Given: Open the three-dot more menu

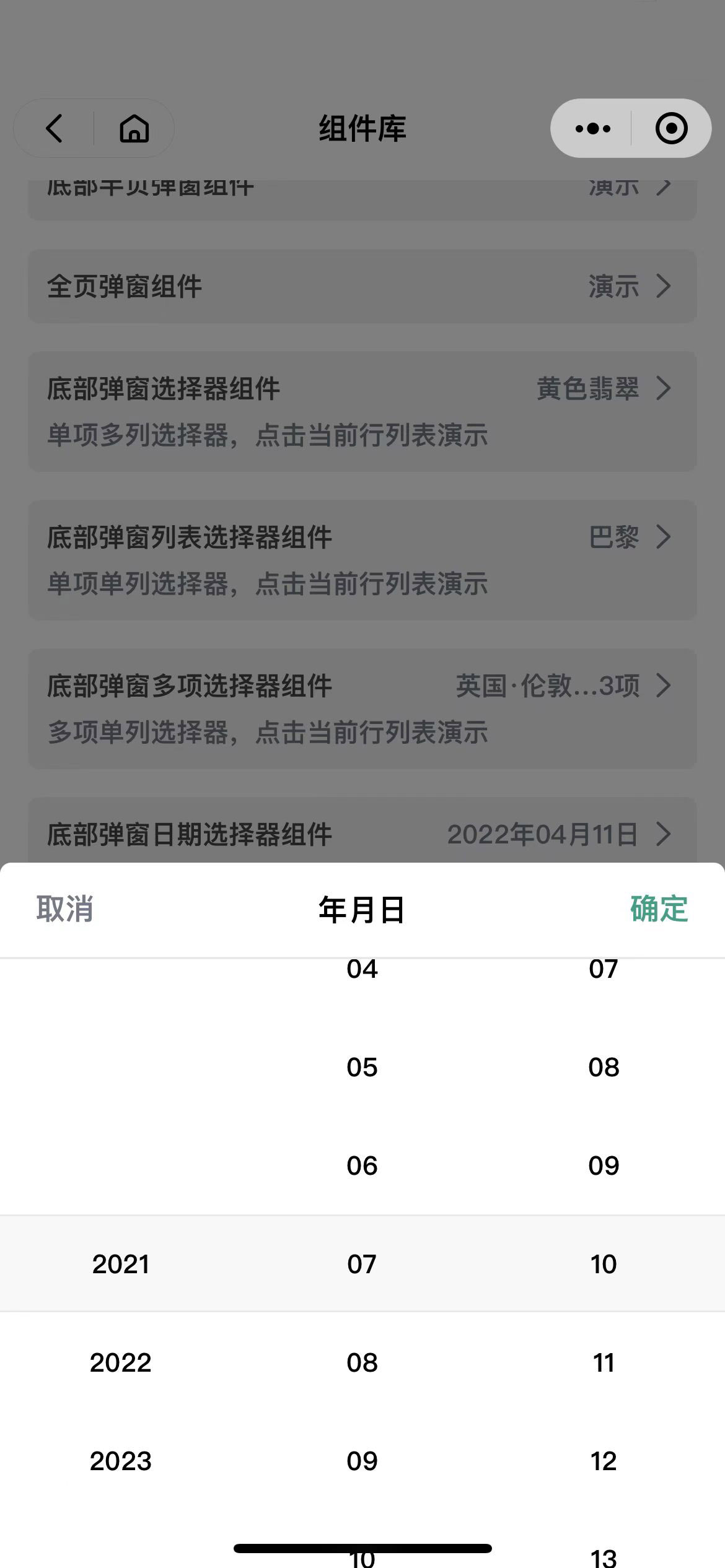Looking at the screenshot, I should (592, 129).
